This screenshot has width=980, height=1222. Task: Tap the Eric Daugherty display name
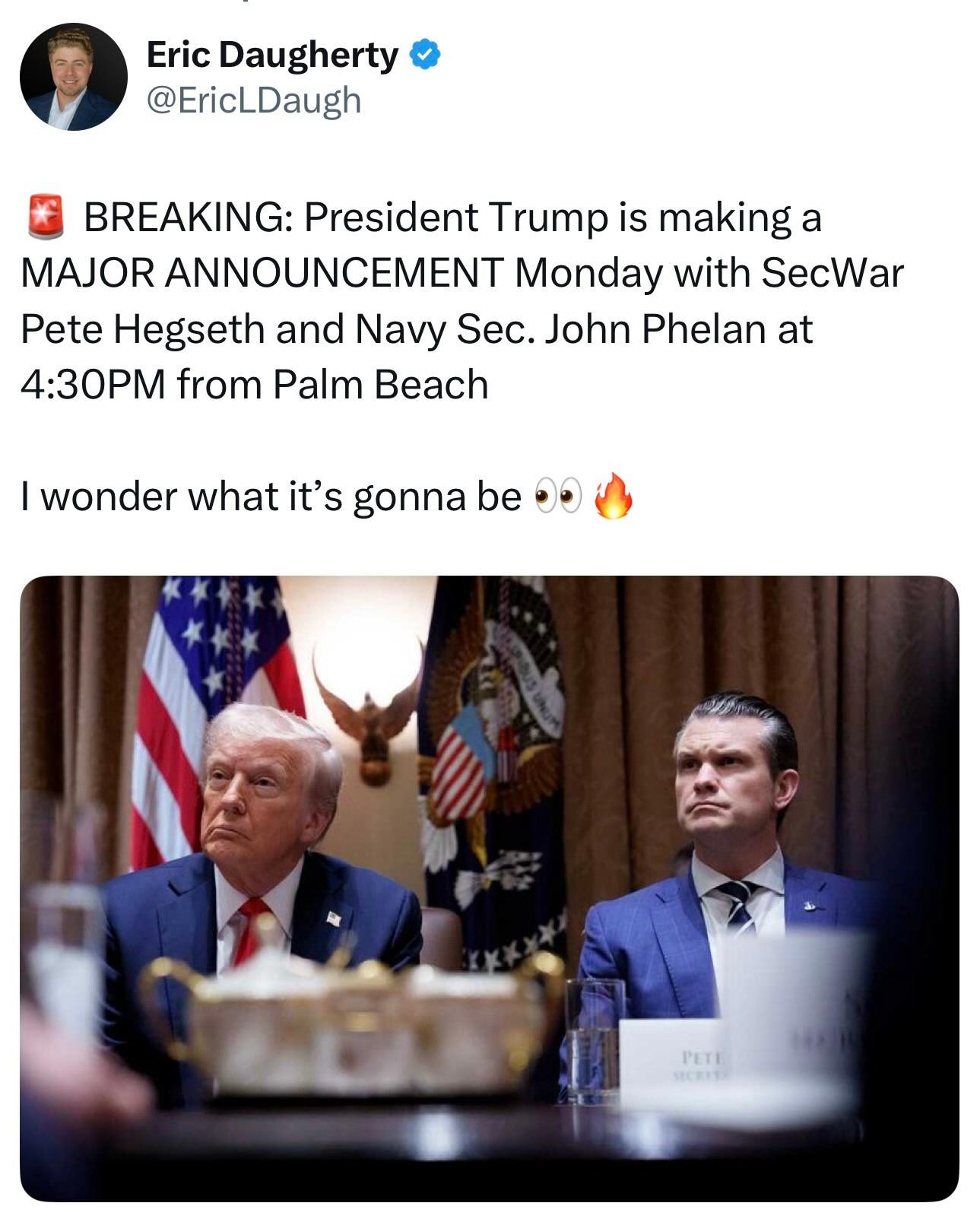271,55
